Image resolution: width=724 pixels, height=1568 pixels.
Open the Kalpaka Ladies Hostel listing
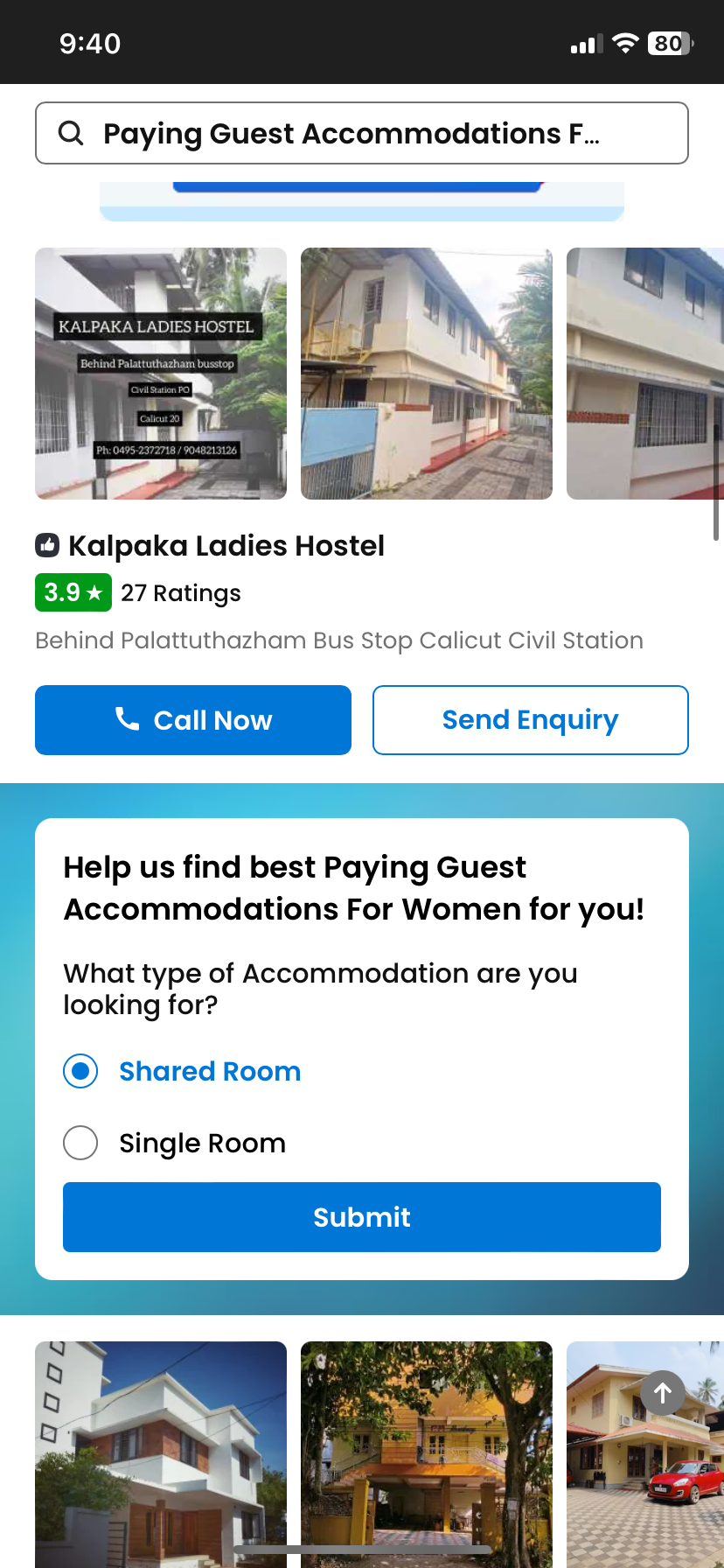point(226,546)
